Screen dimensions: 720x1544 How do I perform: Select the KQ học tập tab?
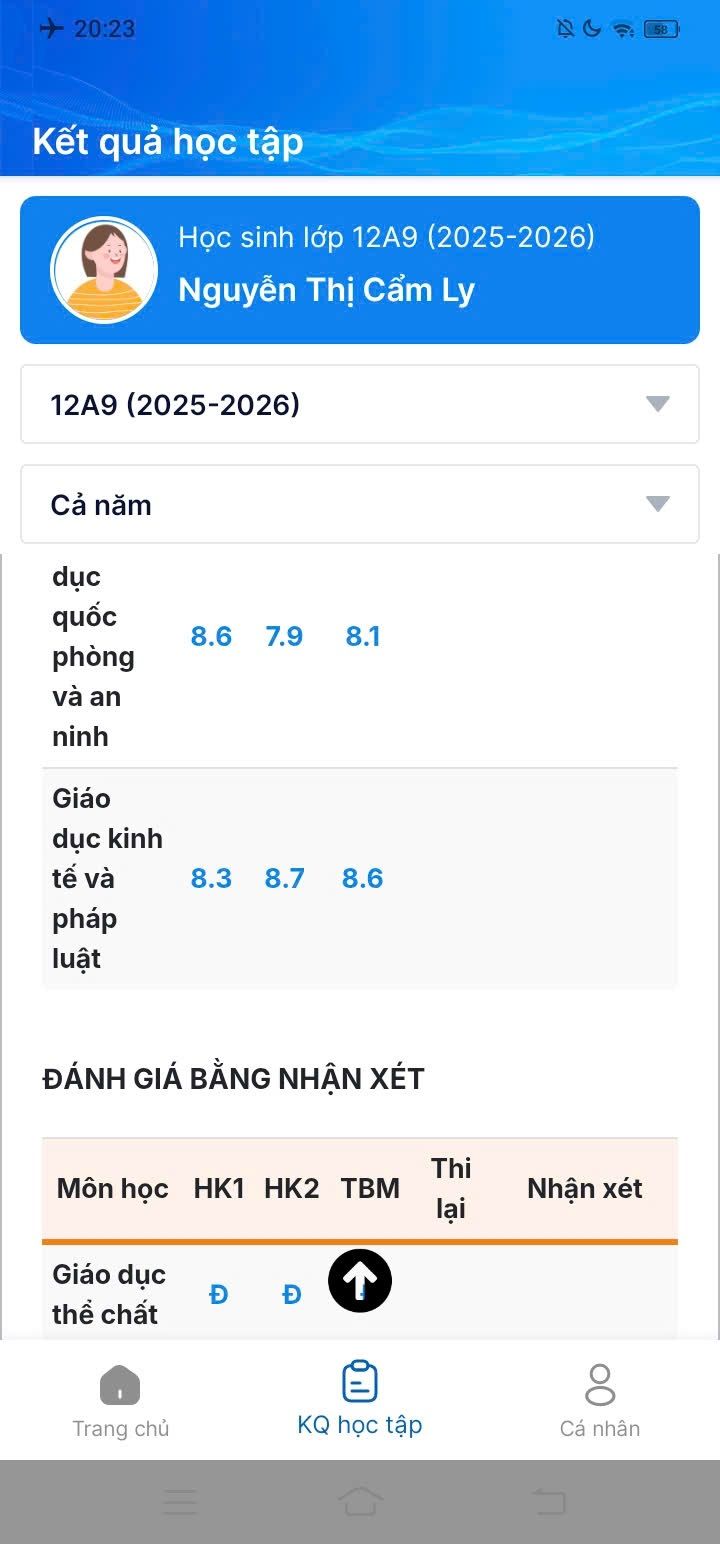(x=360, y=1399)
